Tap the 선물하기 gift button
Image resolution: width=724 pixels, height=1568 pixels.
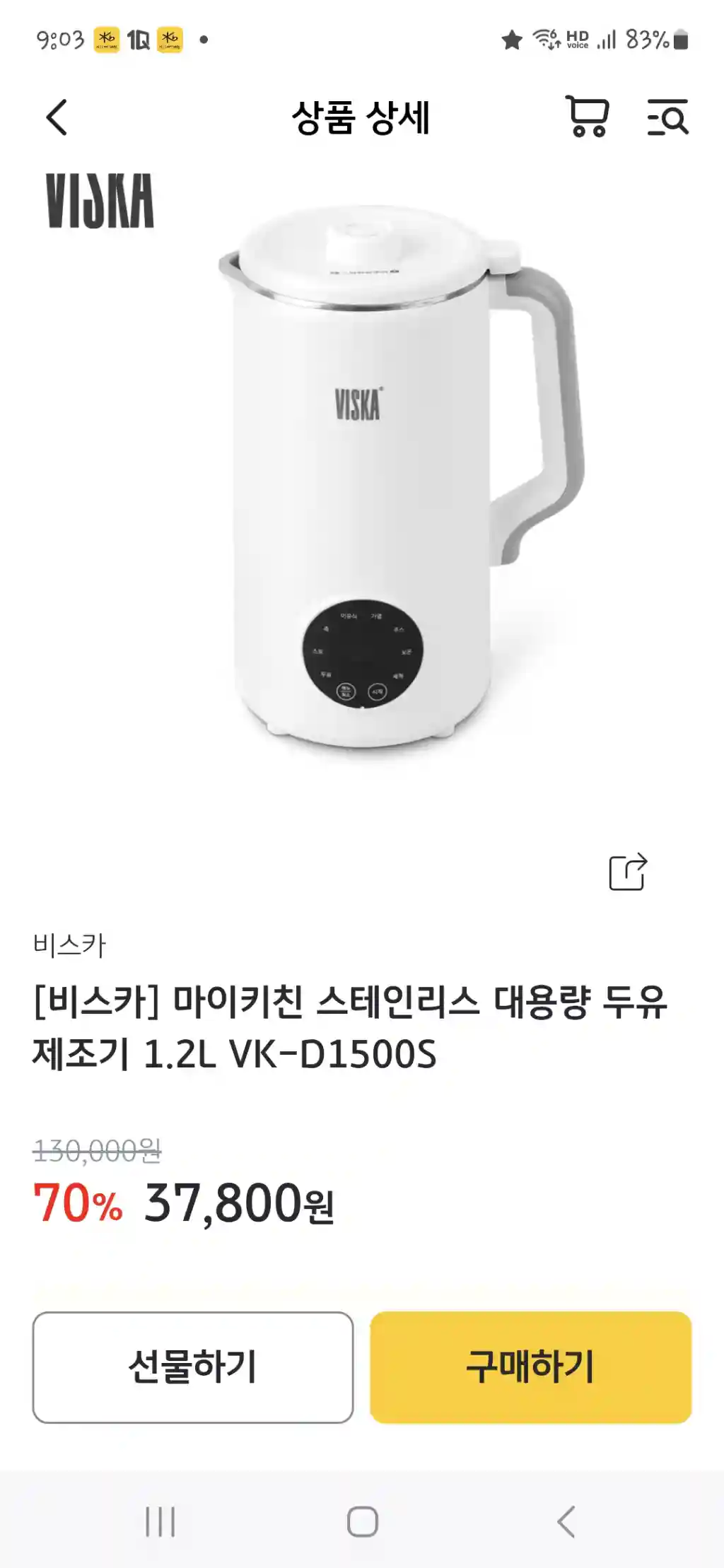(x=193, y=1367)
